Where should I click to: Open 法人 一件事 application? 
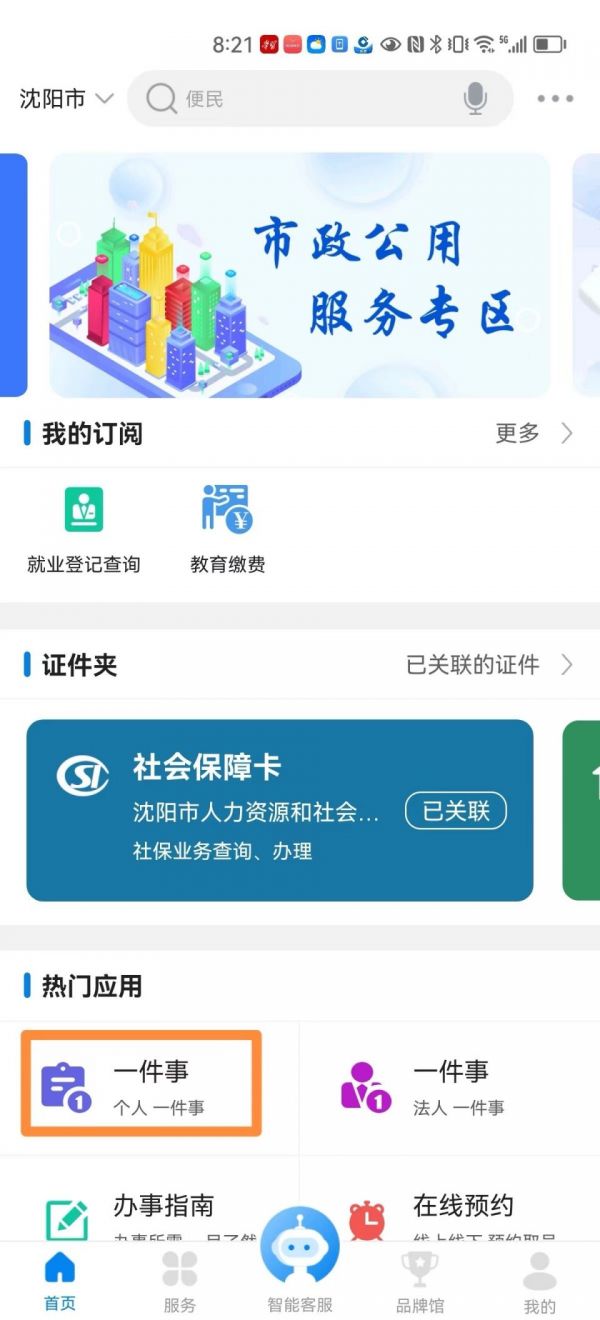(x=440, y=1086)
